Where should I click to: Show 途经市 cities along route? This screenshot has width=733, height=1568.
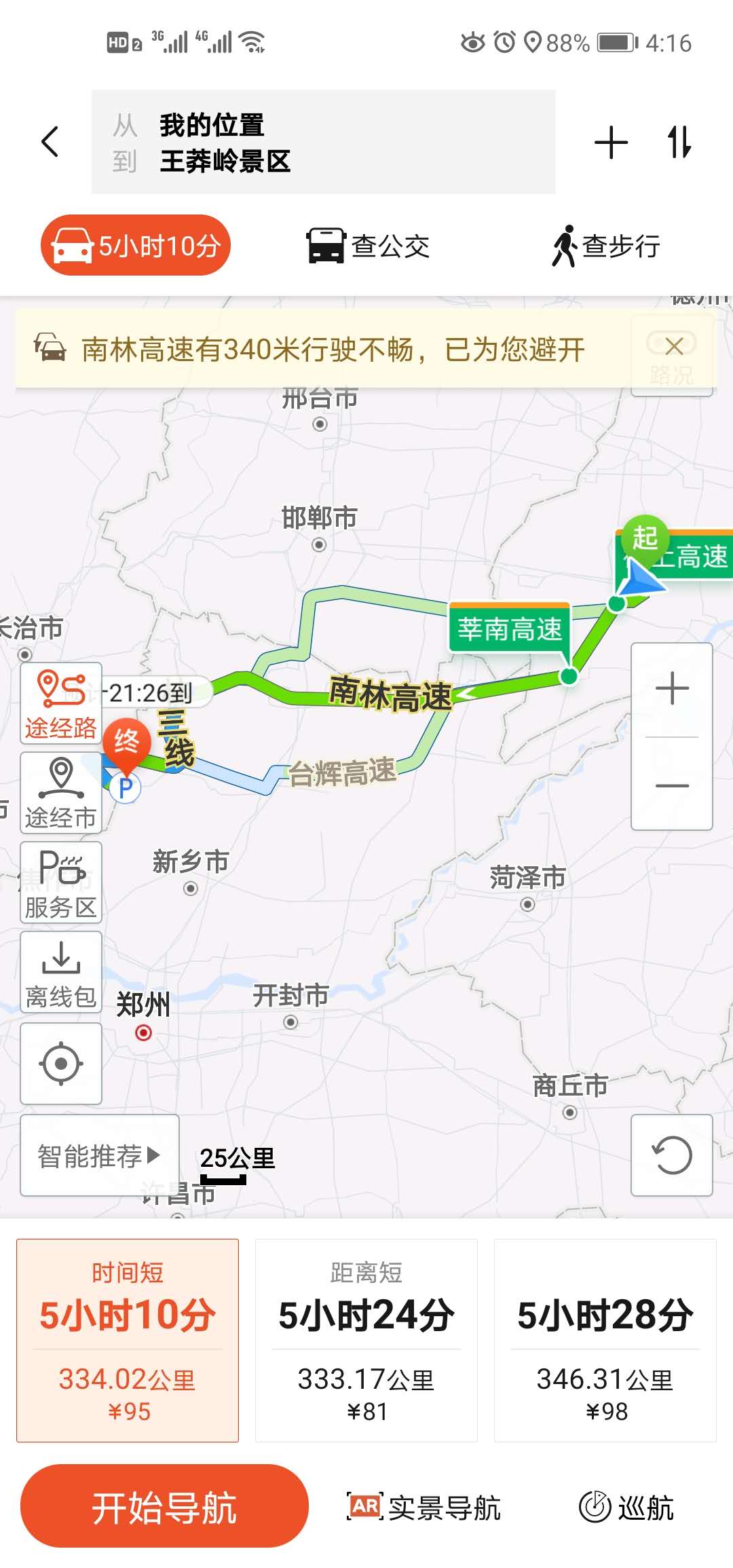pyautogui.click(x=61, y=793)
